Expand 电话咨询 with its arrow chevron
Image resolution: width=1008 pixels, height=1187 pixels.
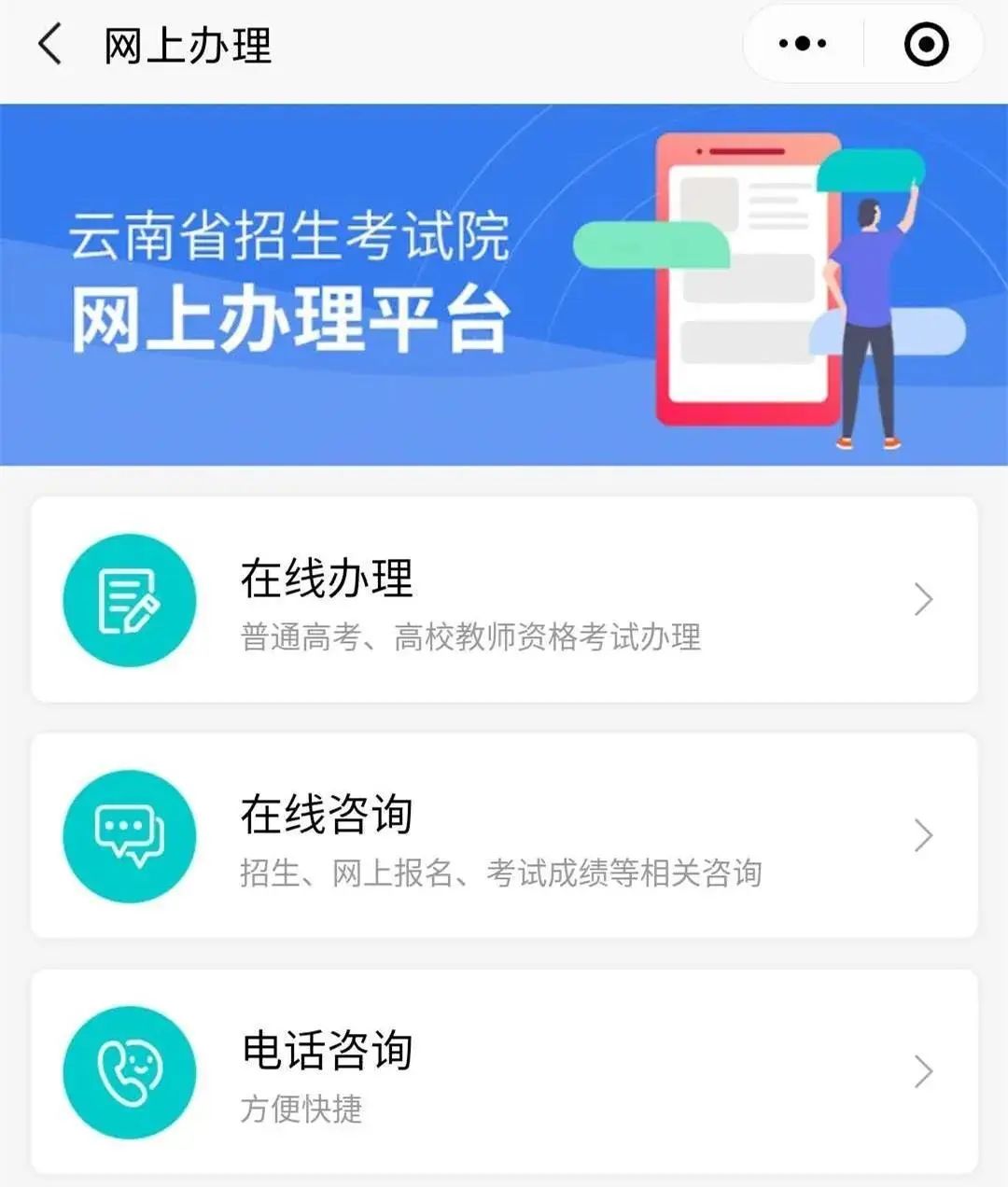[x=925, y=1071]
